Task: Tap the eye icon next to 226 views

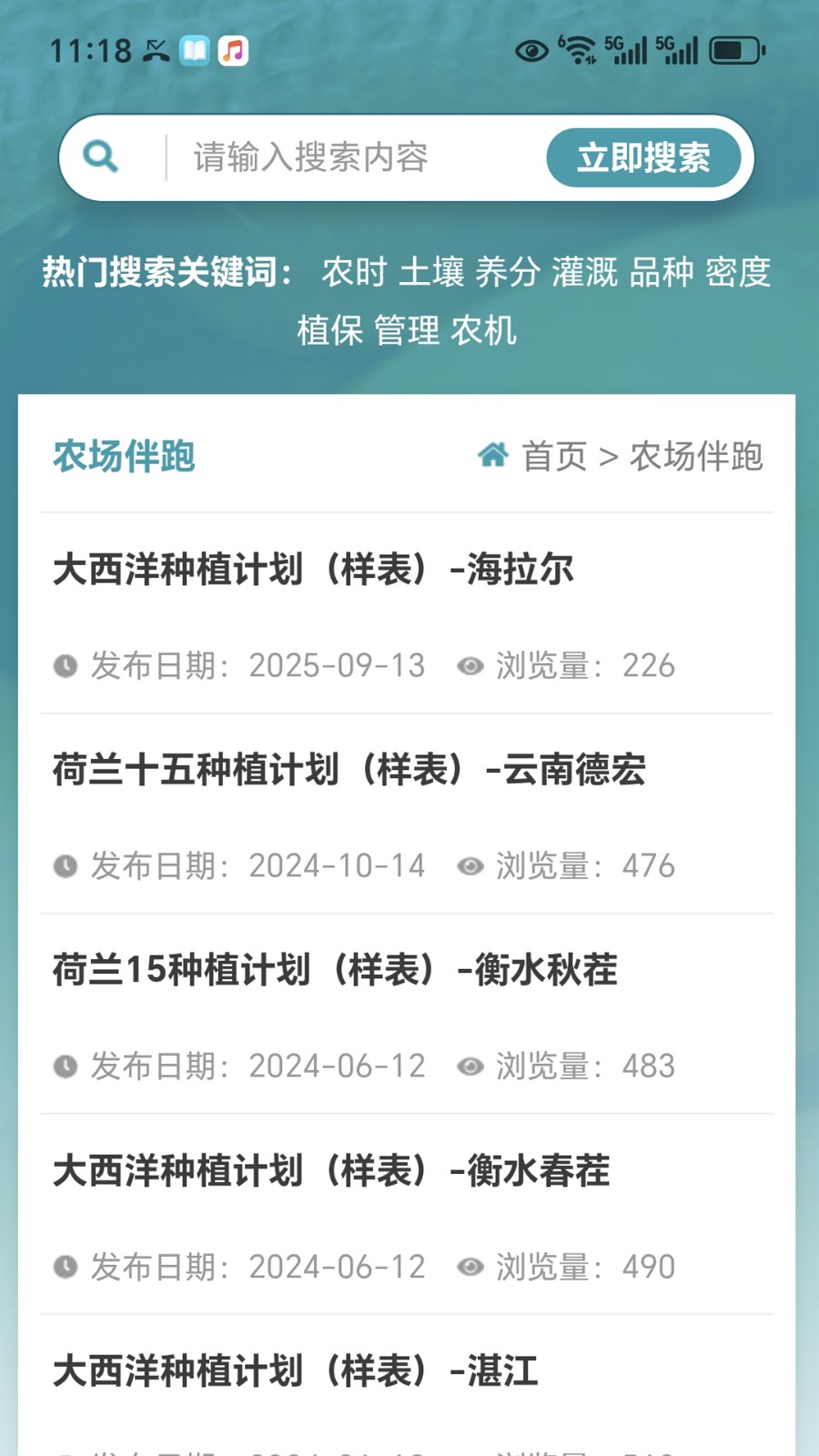Action: coord(470,666)
